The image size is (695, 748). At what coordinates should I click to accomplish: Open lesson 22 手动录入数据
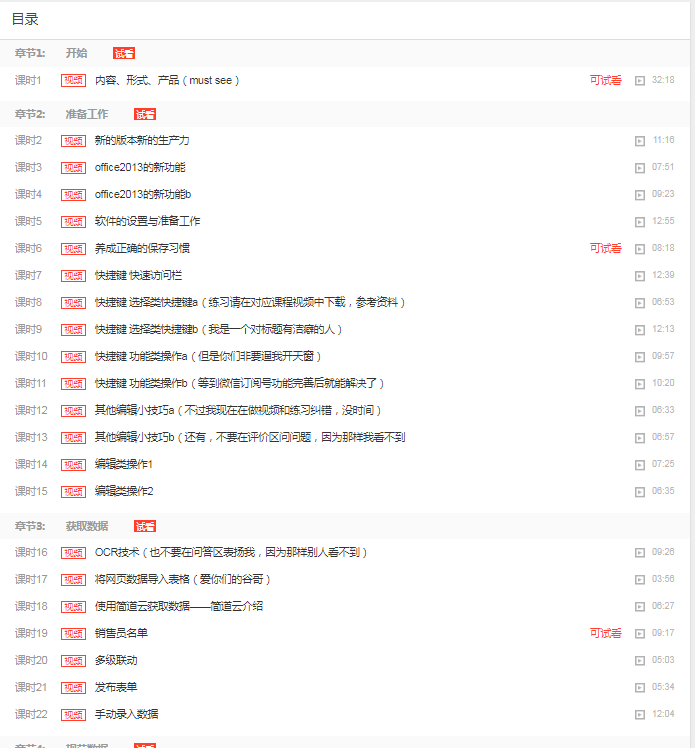126,714
